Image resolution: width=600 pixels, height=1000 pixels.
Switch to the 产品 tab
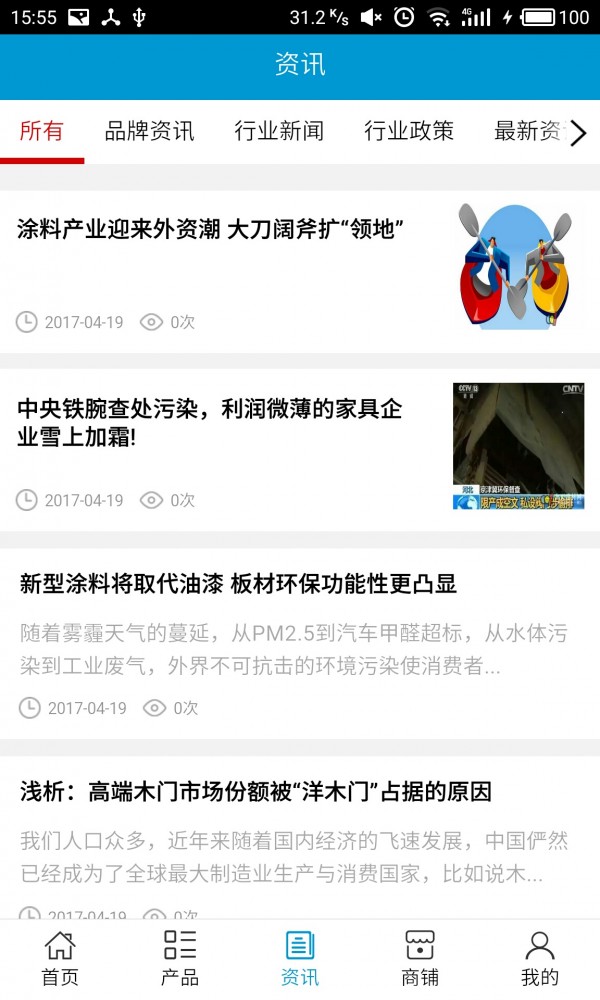pyautogui.click(x=180, y=959)
